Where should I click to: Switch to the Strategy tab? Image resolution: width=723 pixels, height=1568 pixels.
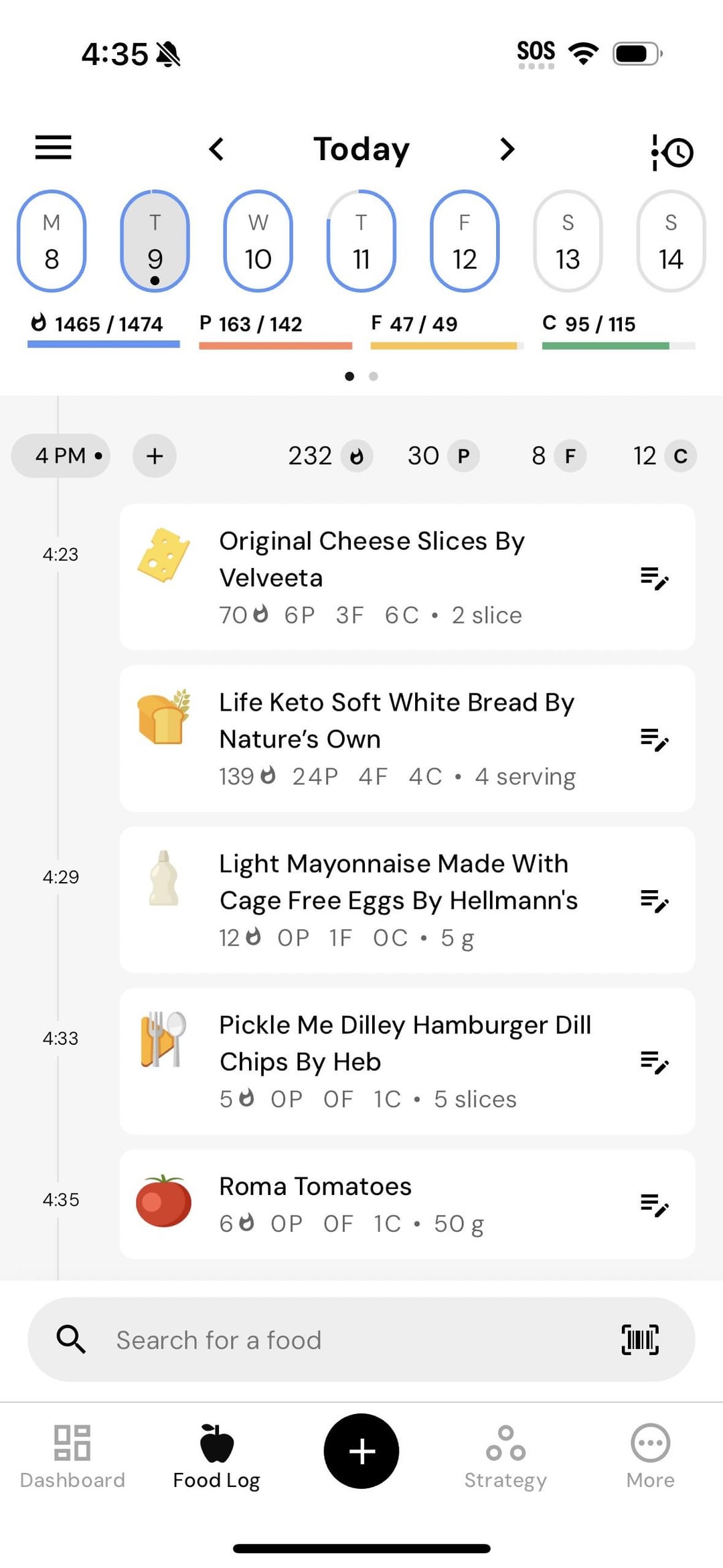point(505,1455)
